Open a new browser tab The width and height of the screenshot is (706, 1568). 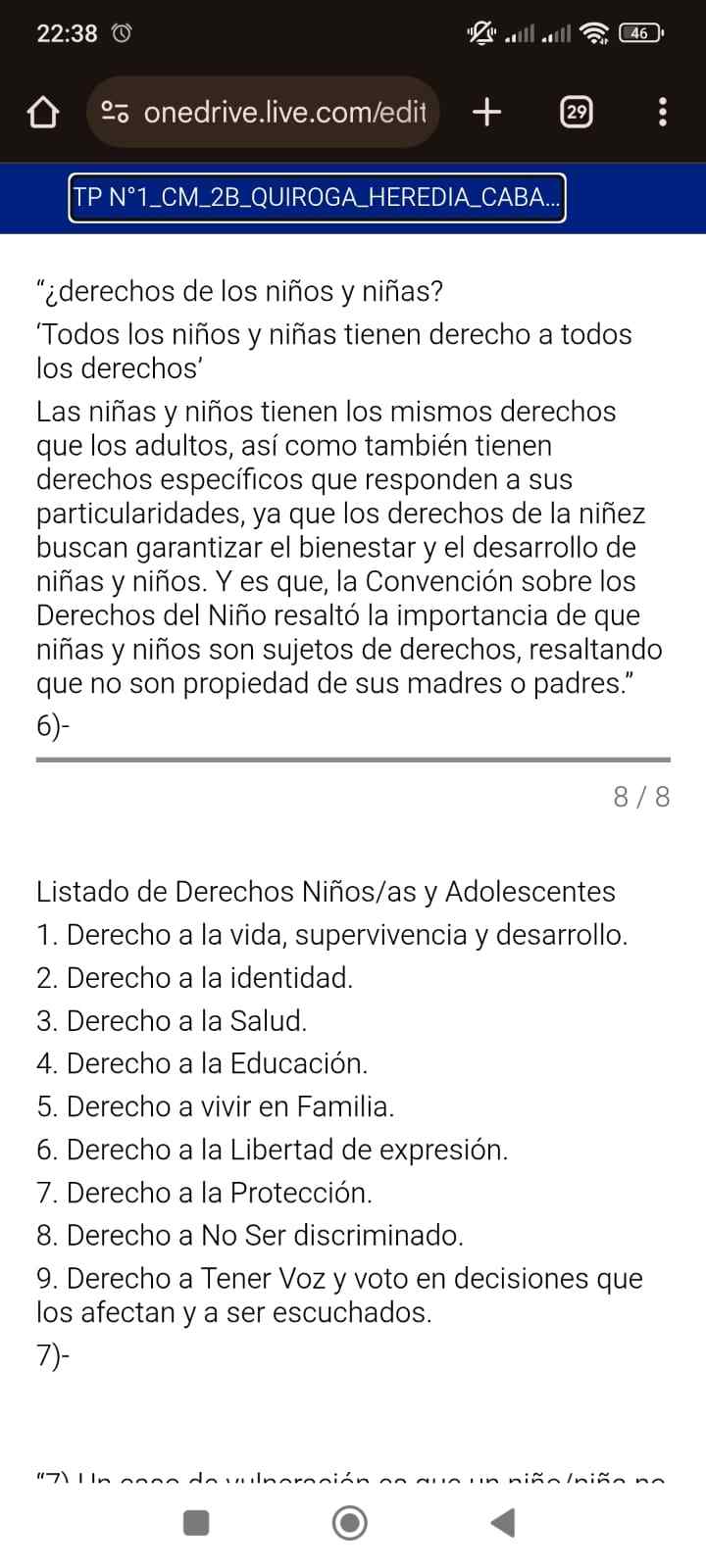[486, 113]
